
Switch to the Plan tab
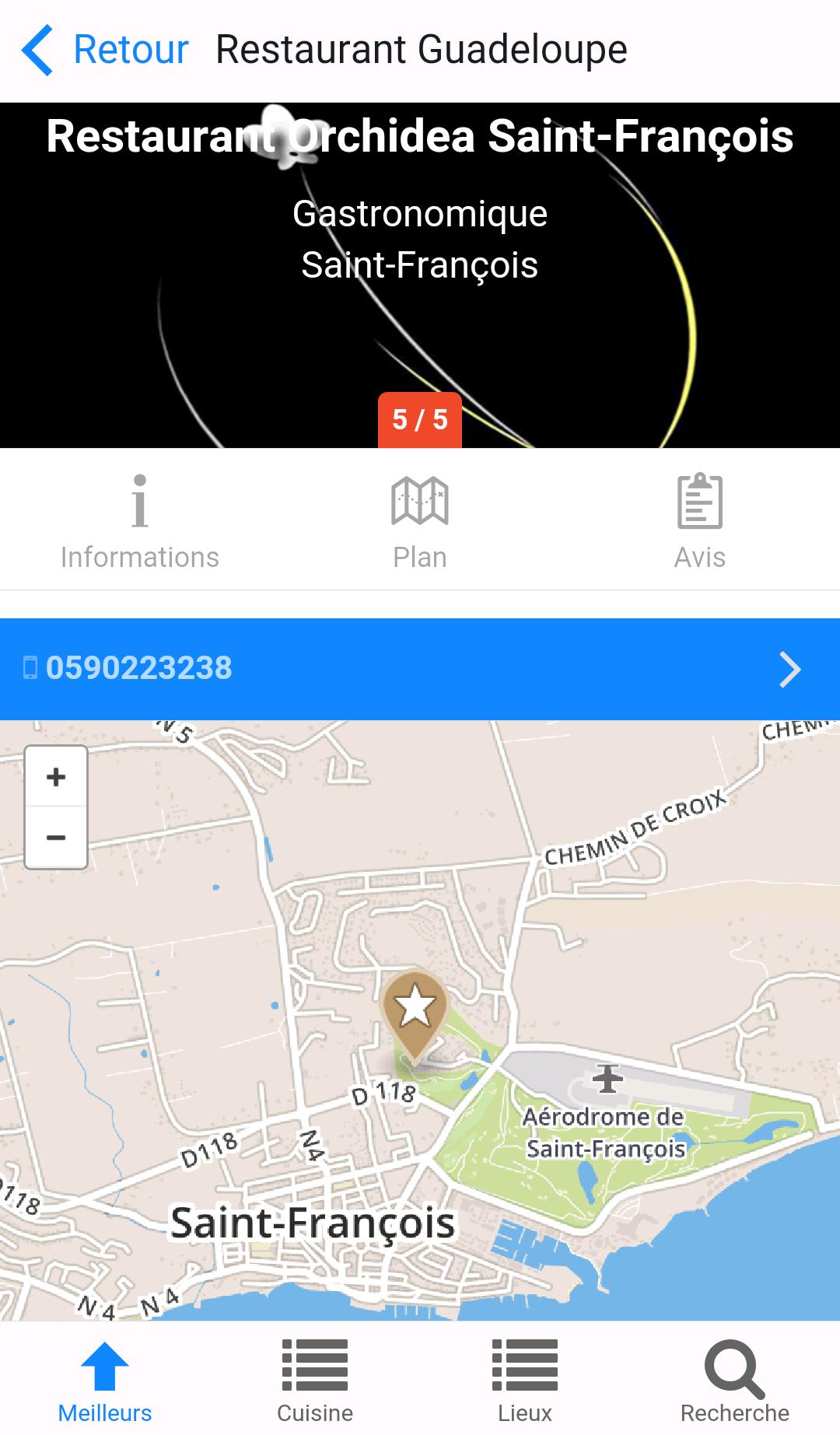tap(420, 521)
